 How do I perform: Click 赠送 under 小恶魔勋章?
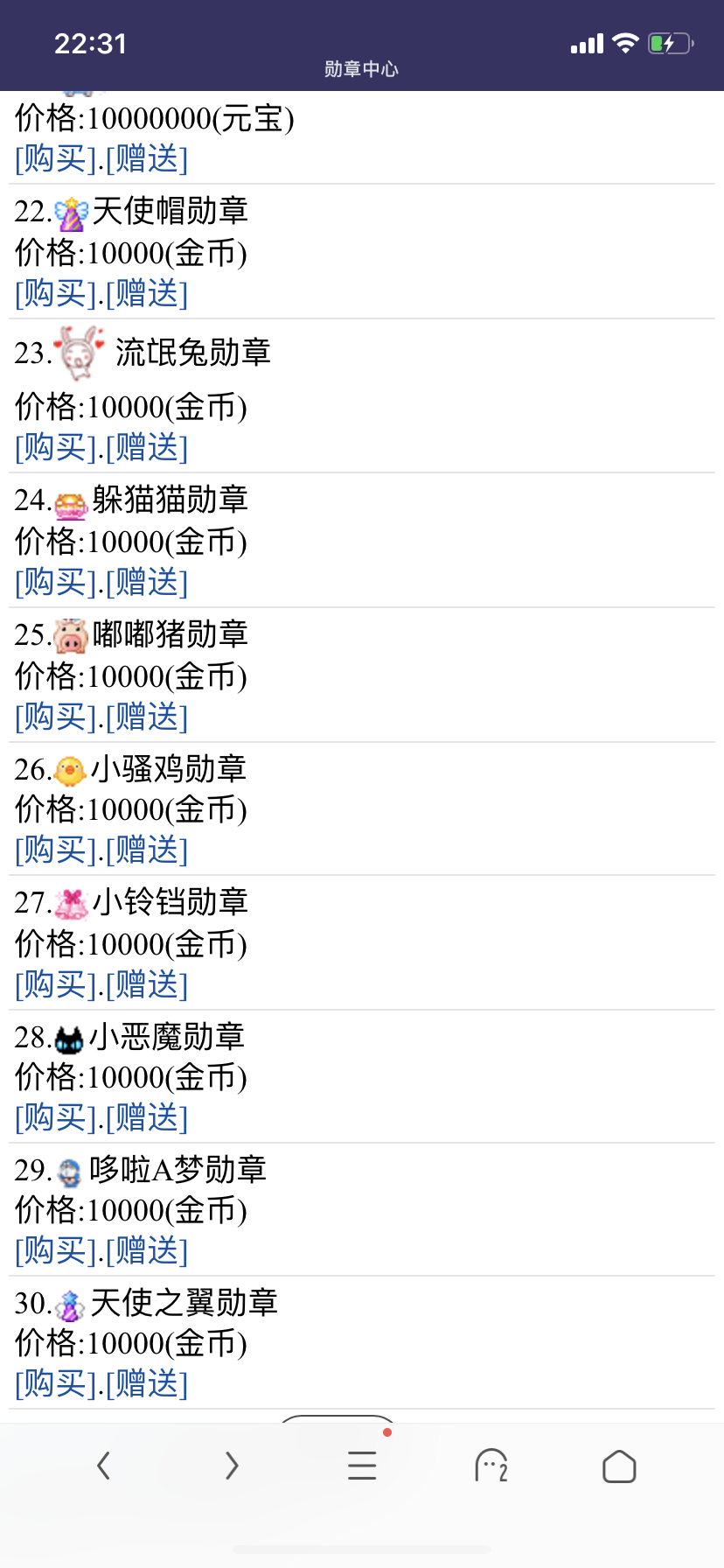(145, 1117)
